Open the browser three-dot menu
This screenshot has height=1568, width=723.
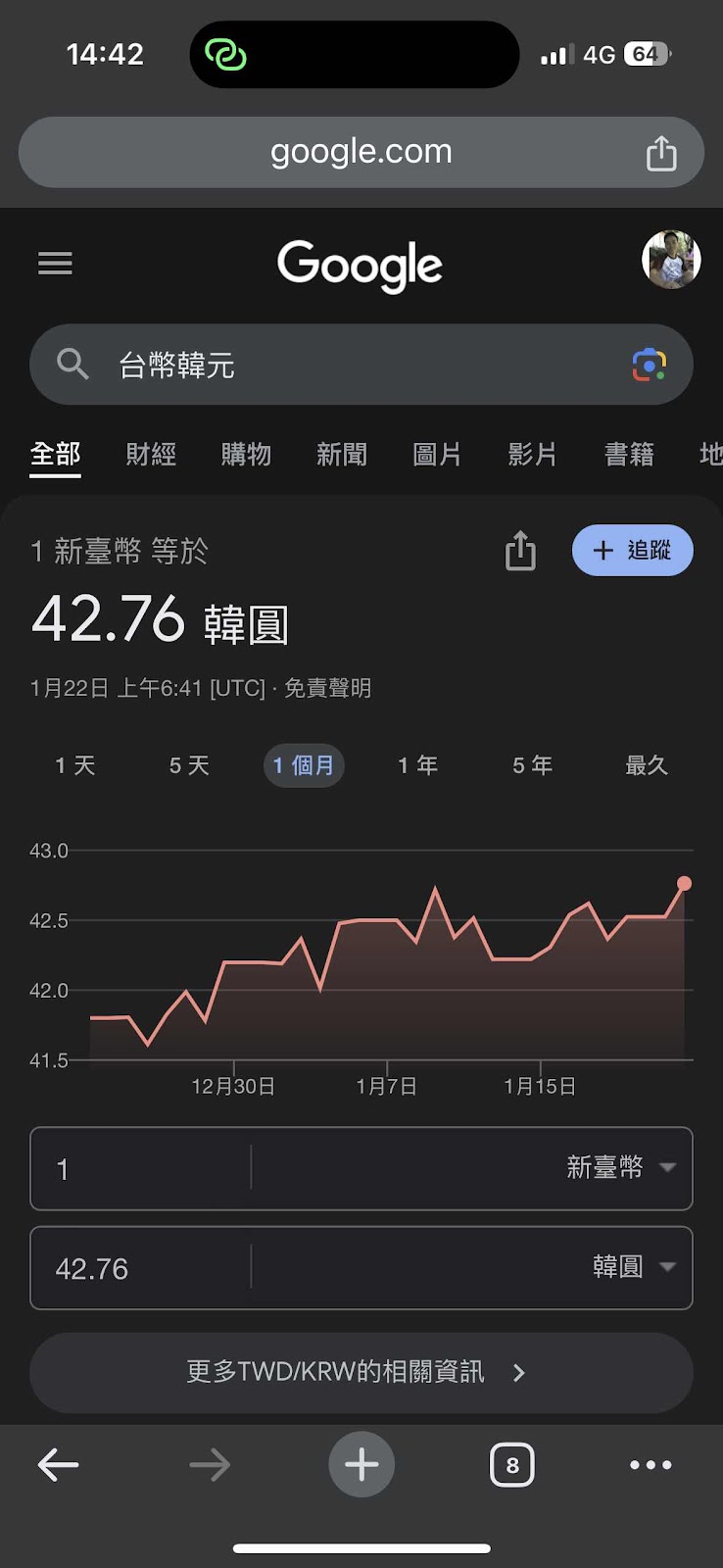tap(651, 1465)
